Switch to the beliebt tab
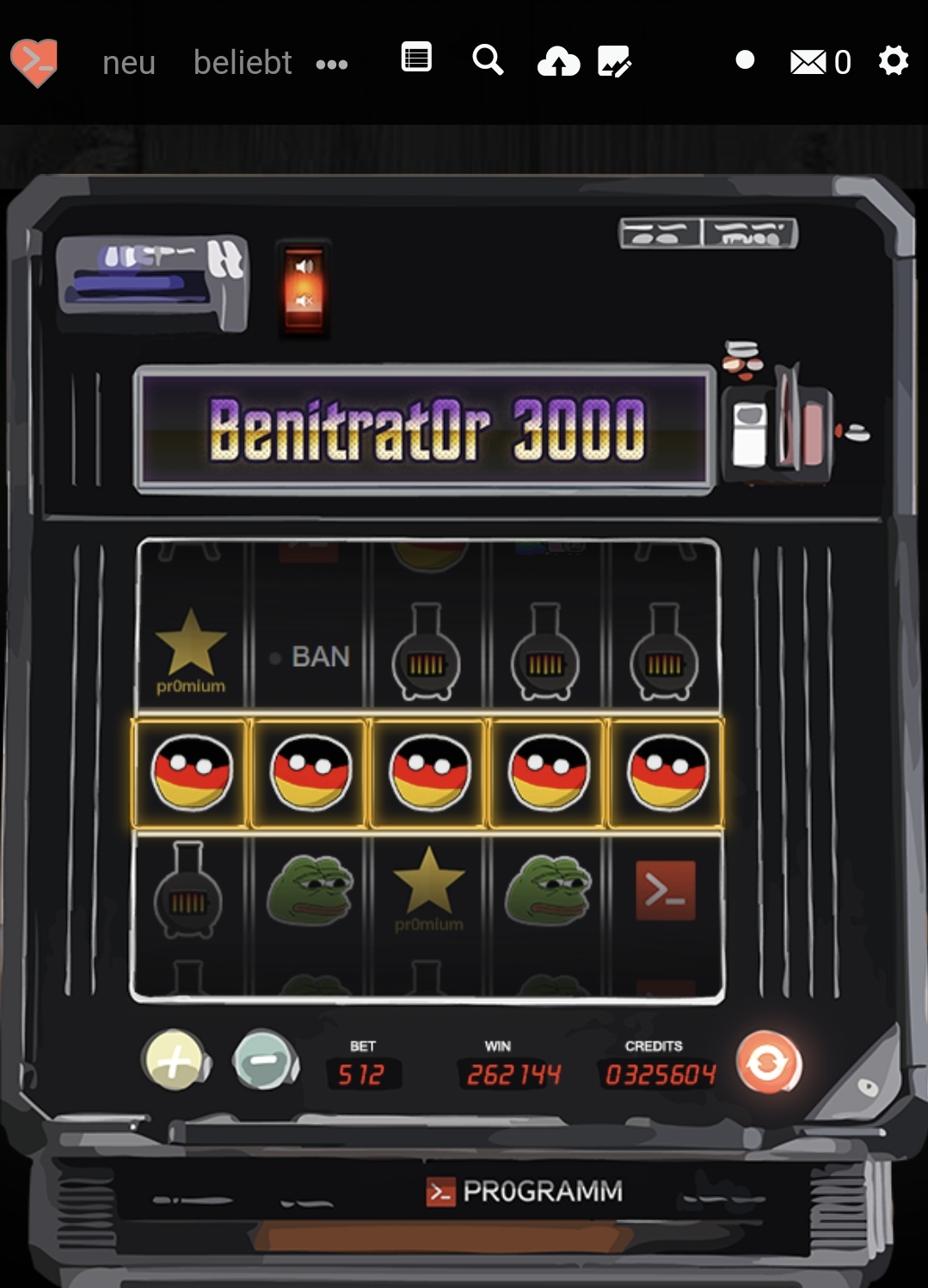Image resolution: width=928 pixels, height=1288 pixels. pos(243,63)
